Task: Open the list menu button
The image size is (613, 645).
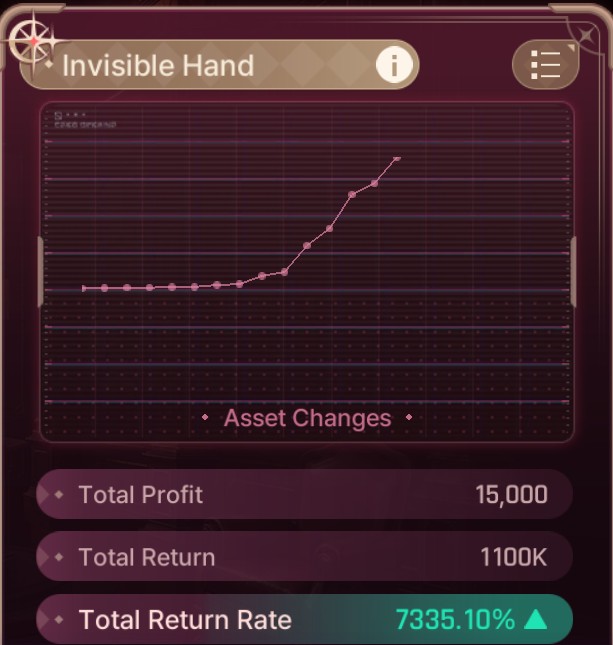Action: click(x=546, y=65)
